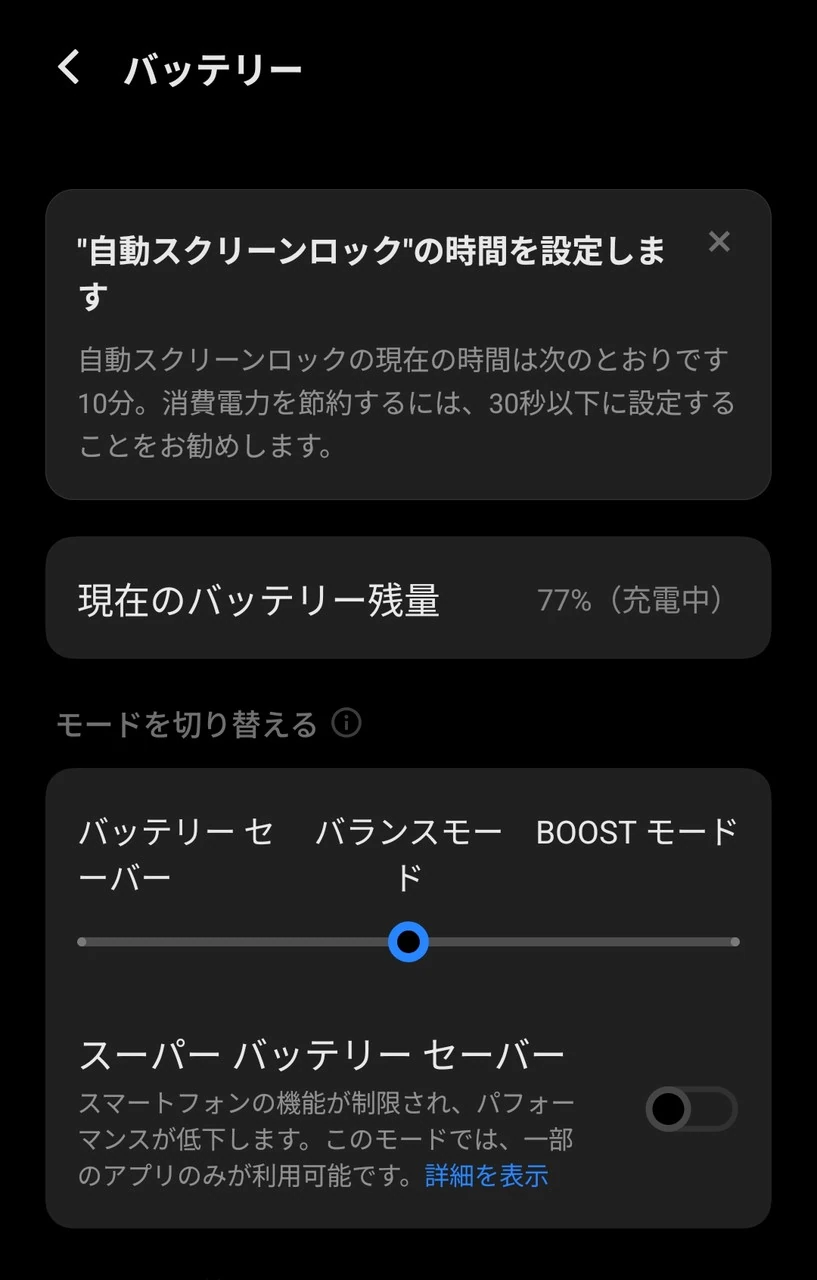Open the モードを切り替える info icon

(346, 722)
